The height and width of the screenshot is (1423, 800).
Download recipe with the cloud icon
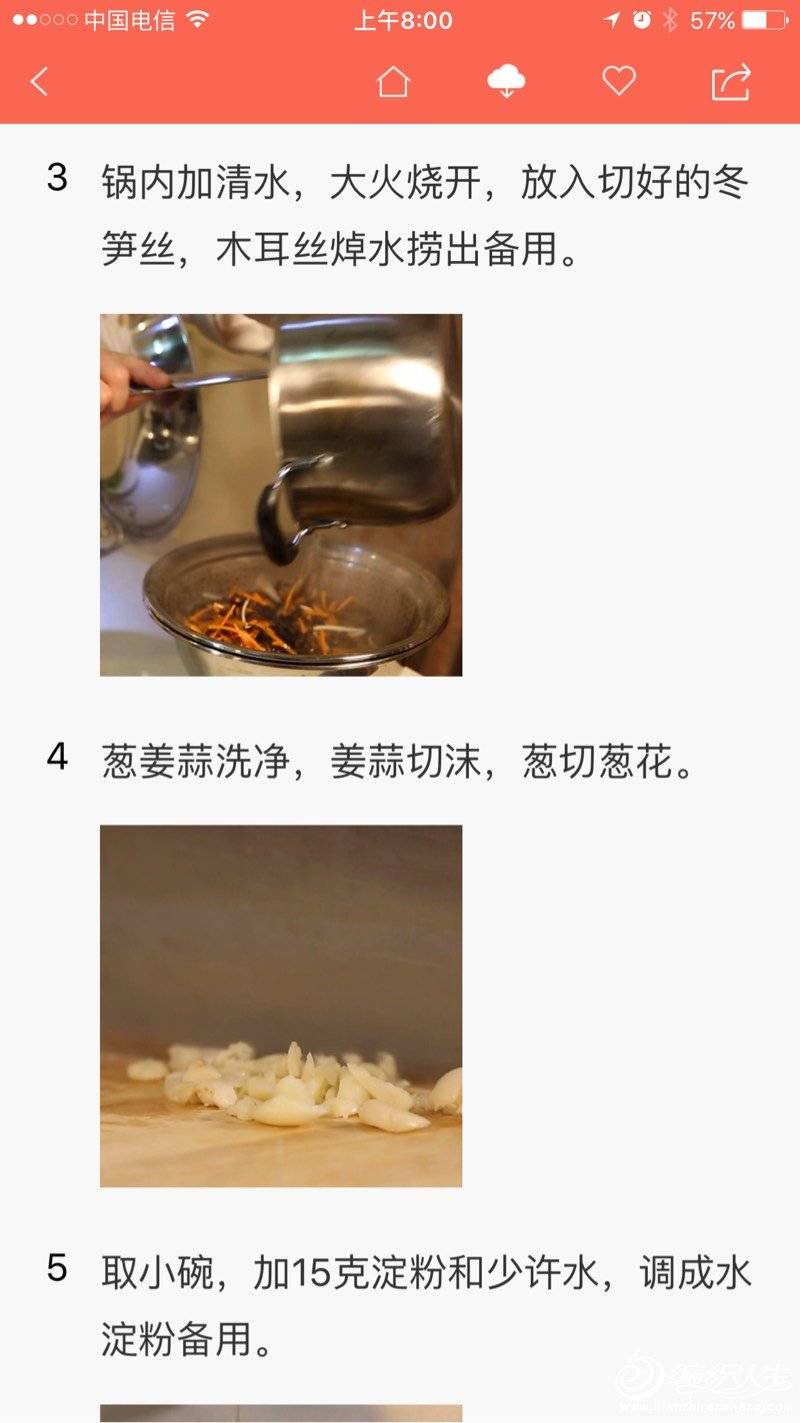[507, 81]
